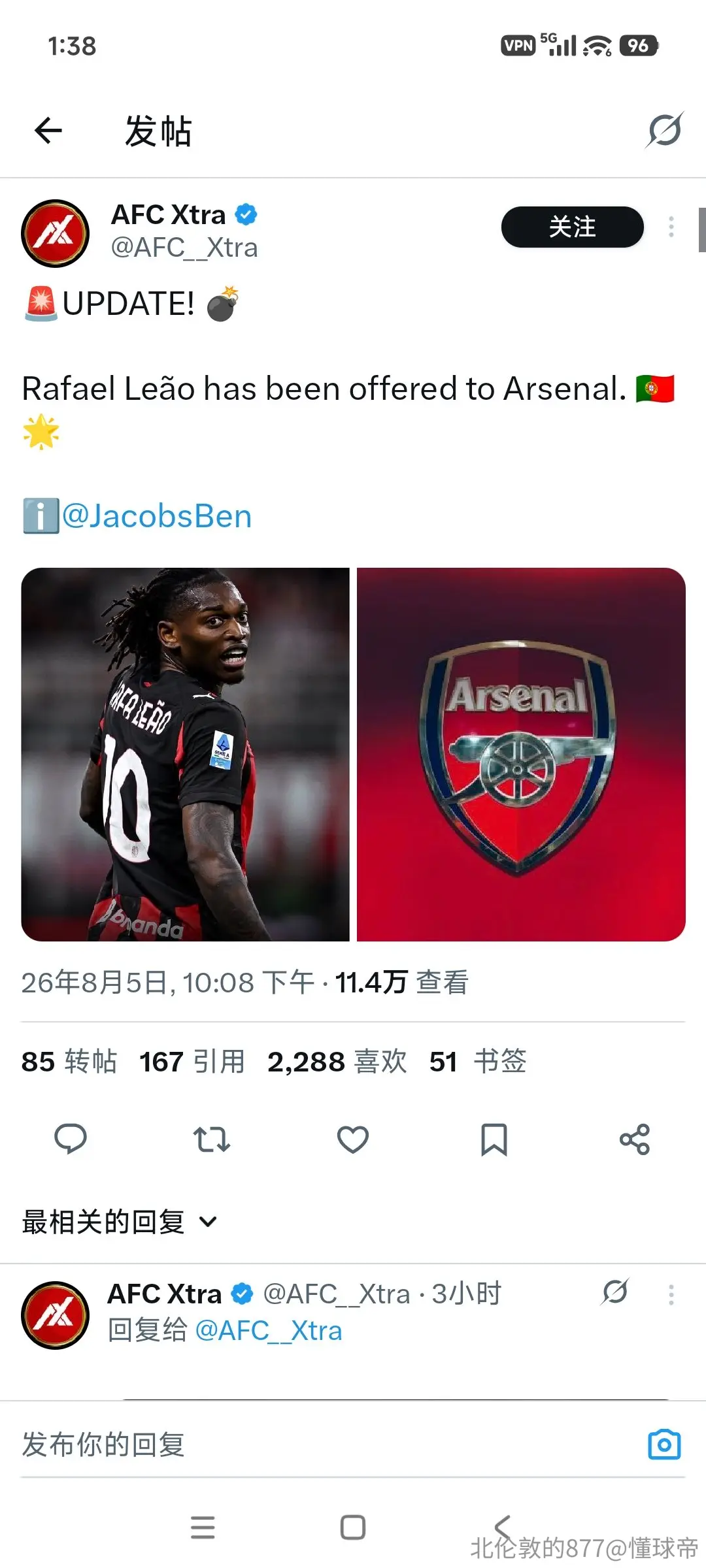The width and height of the screenshot is (706, 1568).
Task: Open the list of 2,288 likes
Action: (x=337, y=1061)
